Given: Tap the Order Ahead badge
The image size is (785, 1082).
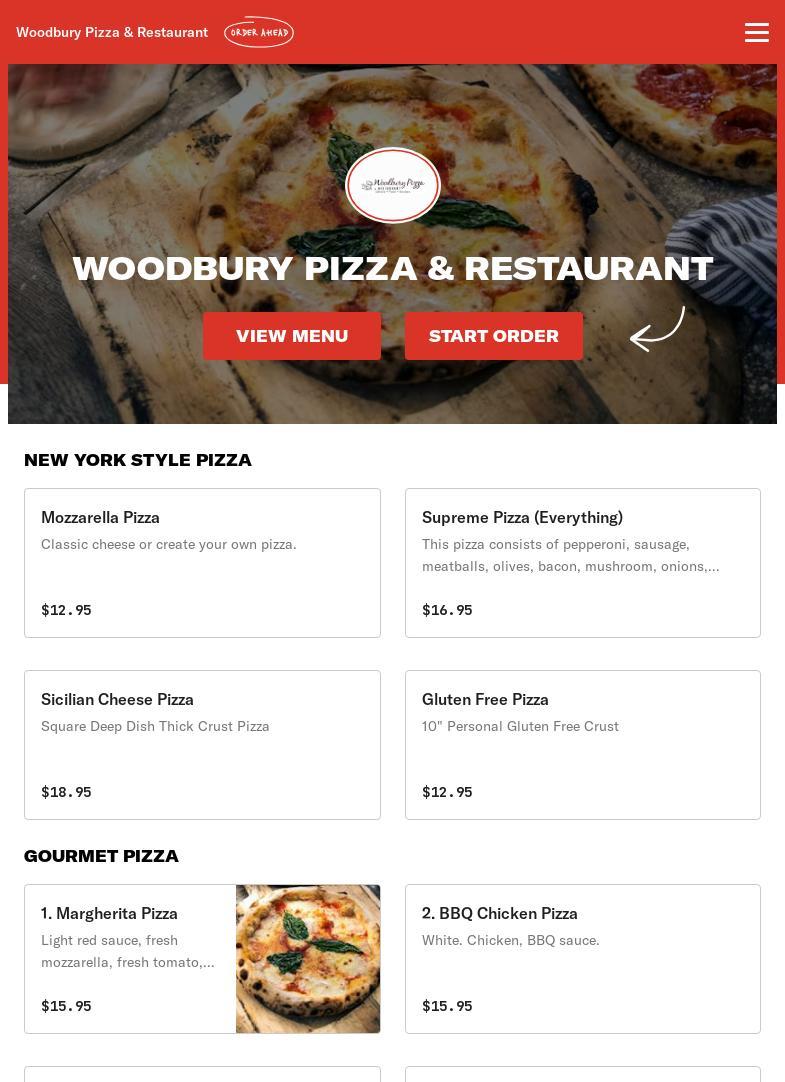Looking at the screenshot, I should click(259, 32).
